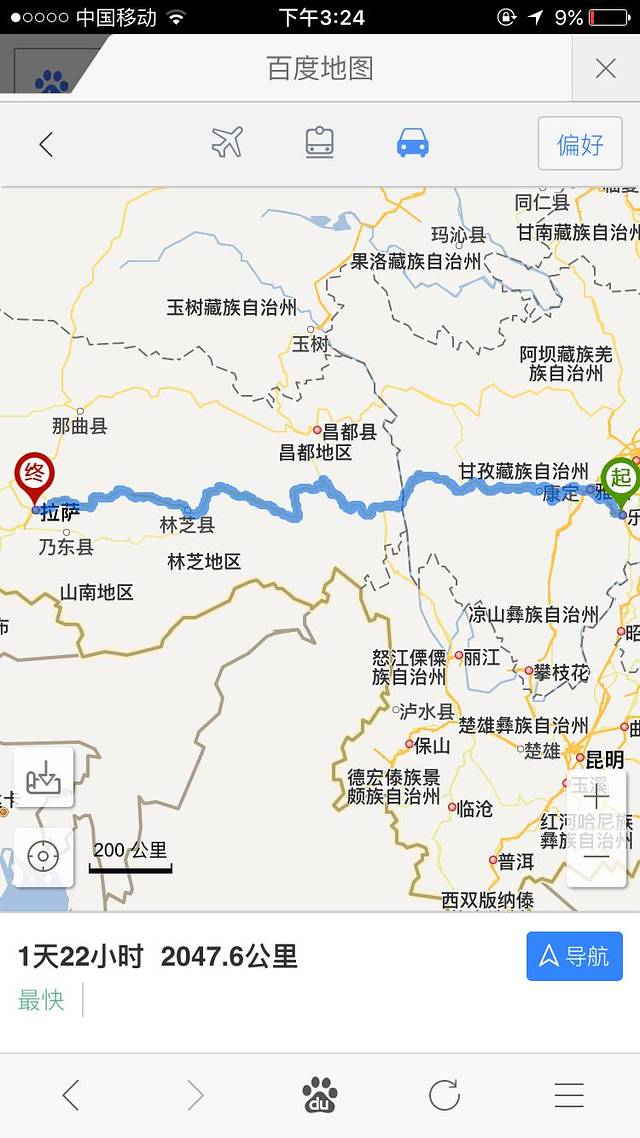Tap the 起 start point marker

[x=620, y=478]
